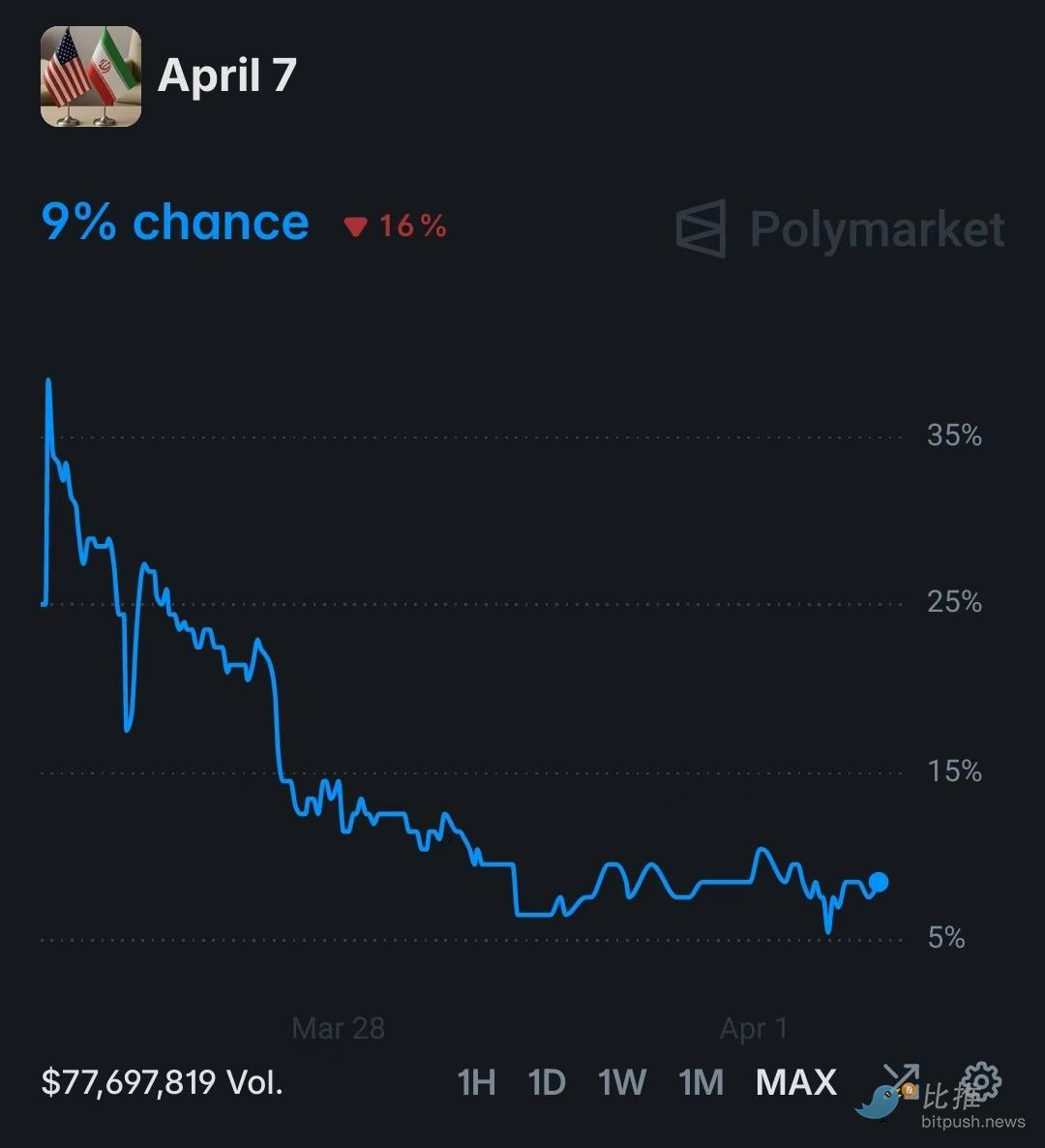This screenshot has height=1148, width=1045.
Task: Show the 1W chart view
Action: tap(621, 1081)
